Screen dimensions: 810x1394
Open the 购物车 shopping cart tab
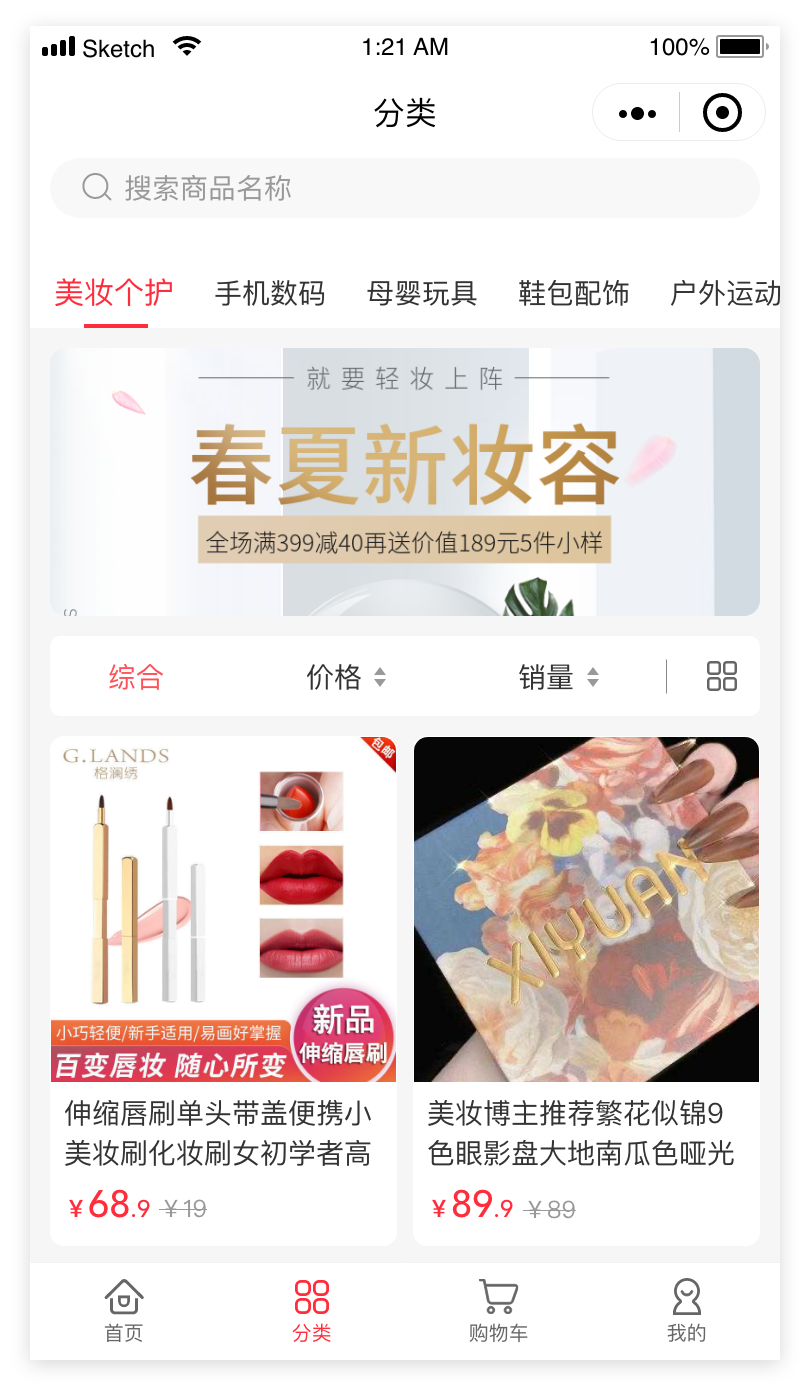coord(498,1310)
